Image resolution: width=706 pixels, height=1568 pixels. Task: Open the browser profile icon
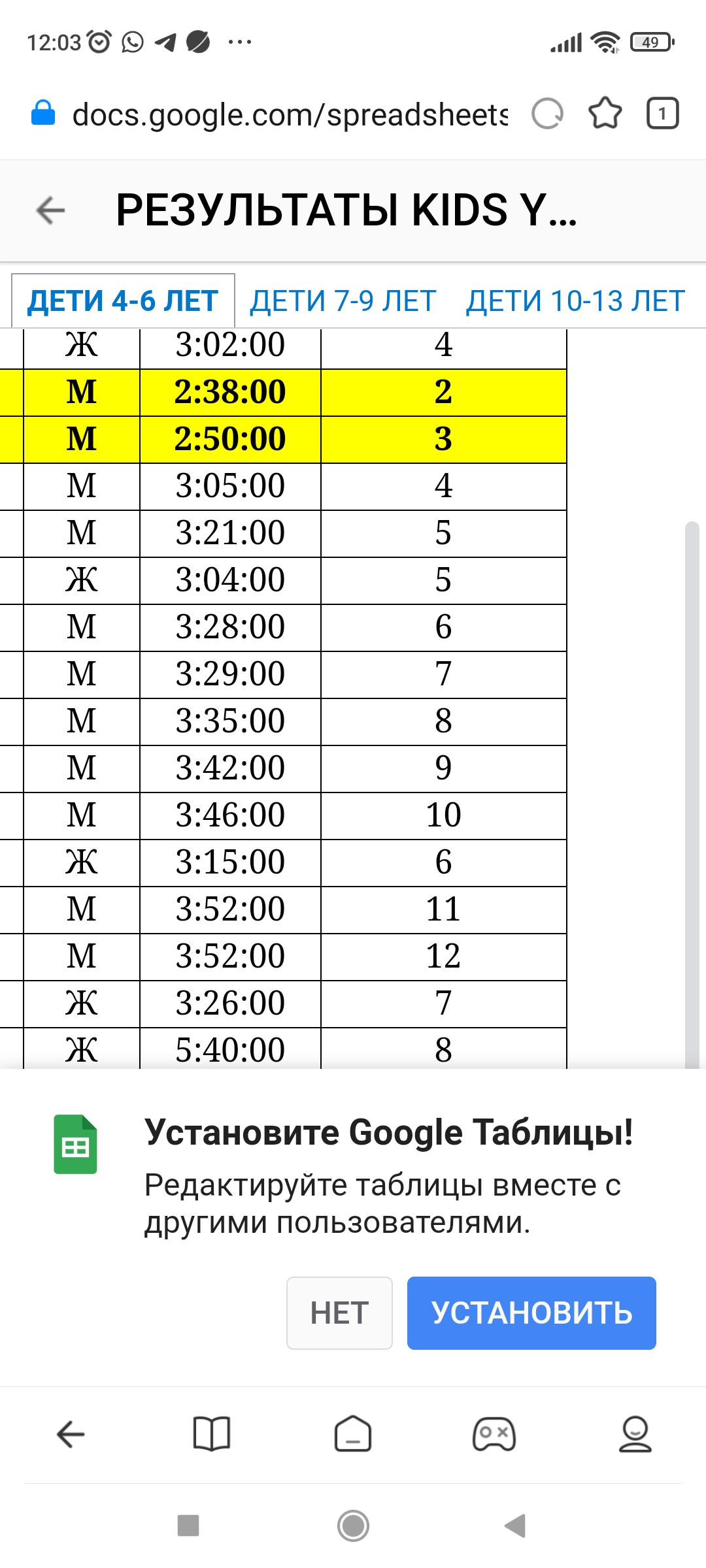[635, 1433]
